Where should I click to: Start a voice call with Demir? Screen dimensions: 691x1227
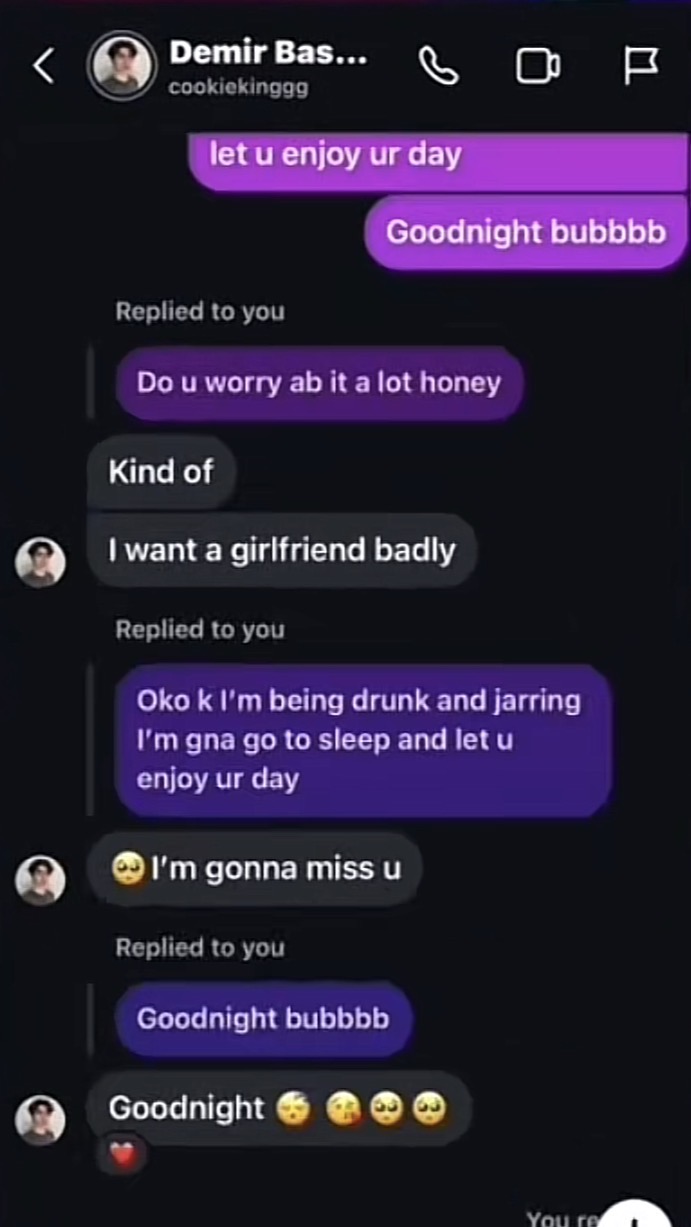[439, 67]
